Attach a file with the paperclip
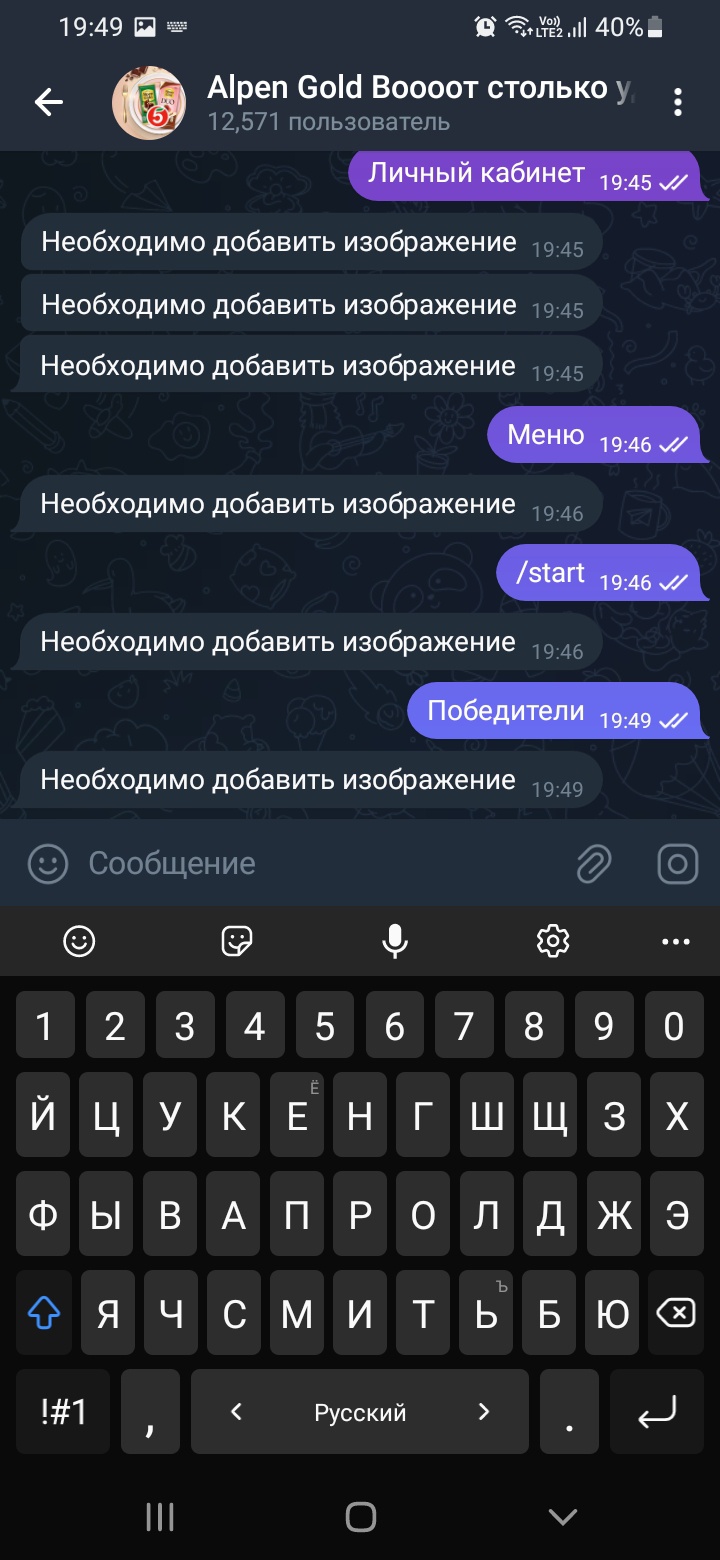The image size is (720, 1560). [594, 864]
